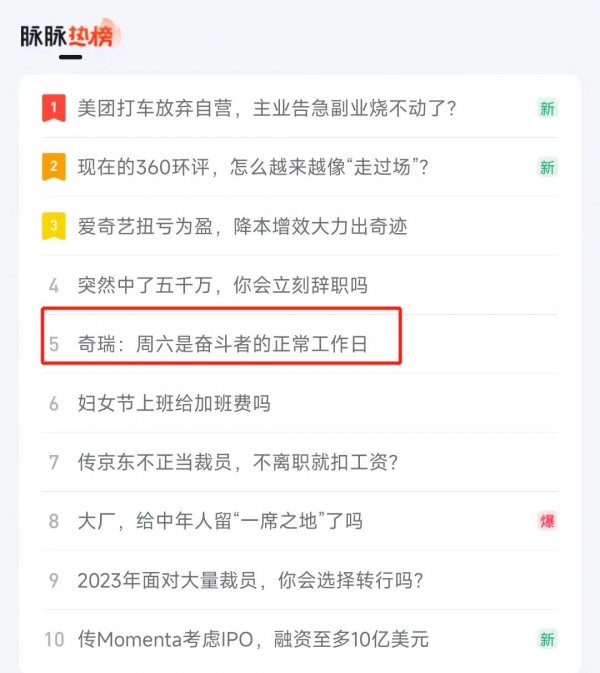
Task: Open the topic 妇女节上班给加班费吗
Action: pyautogui.click(x=174, y=403)
